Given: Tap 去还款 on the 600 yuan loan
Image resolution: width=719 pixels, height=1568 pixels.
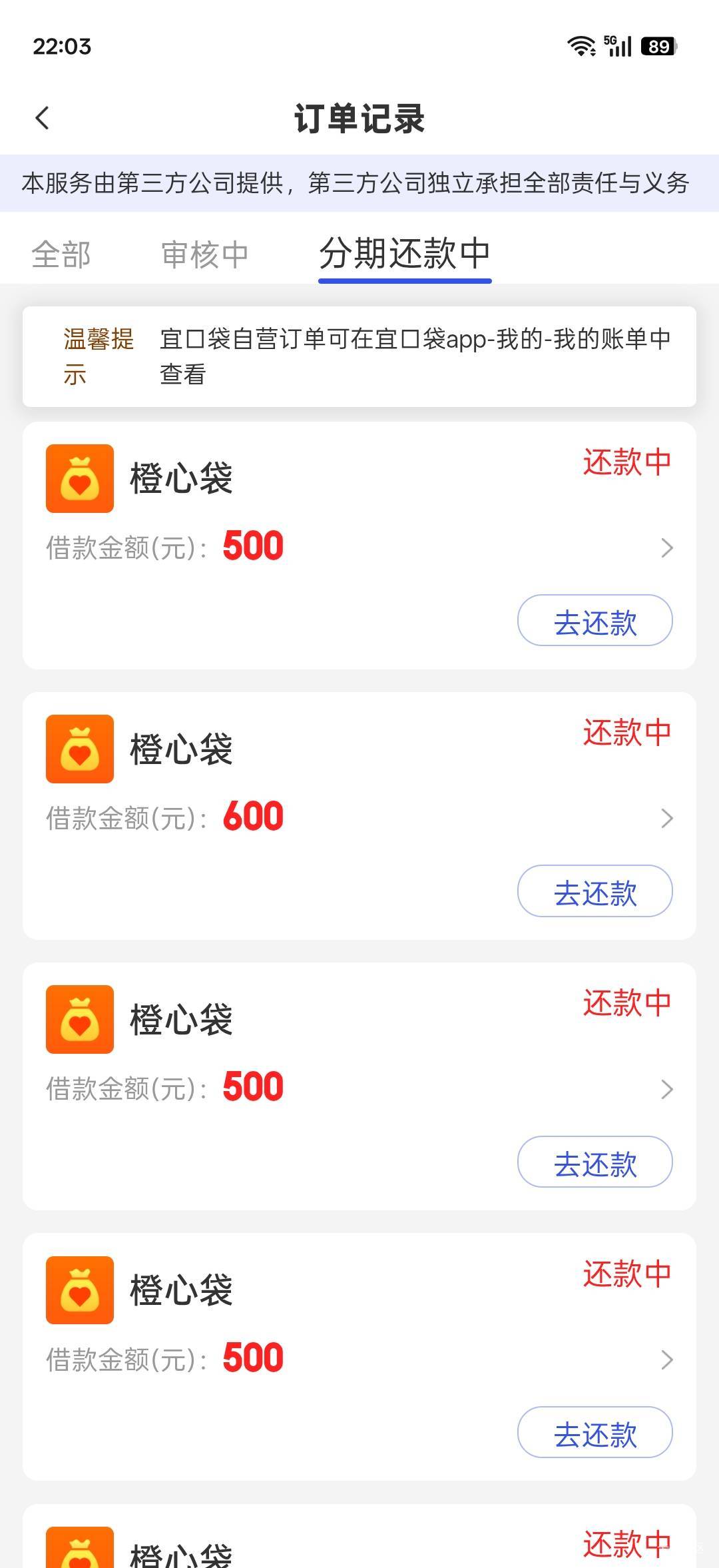Looking at the screenshot, I should pyautogui.click(x=595, y=891).
